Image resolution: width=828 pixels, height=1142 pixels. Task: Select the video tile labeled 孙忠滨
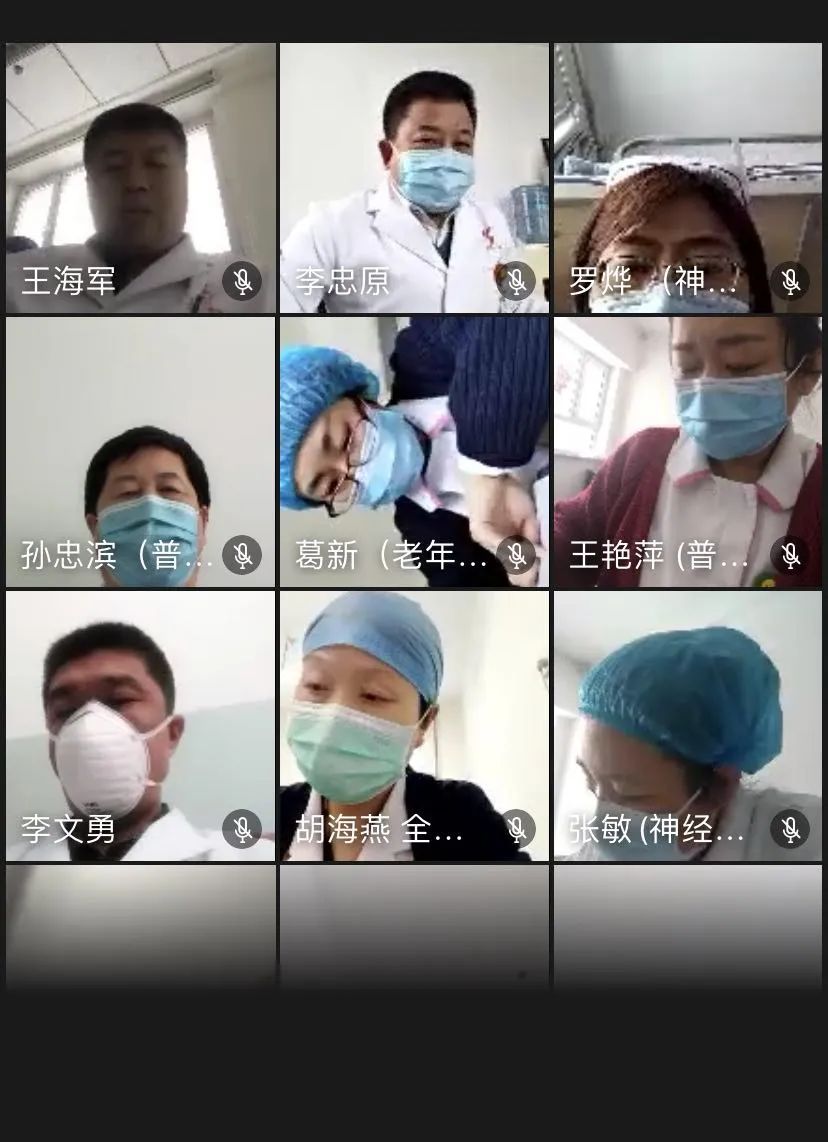(140, 452)
